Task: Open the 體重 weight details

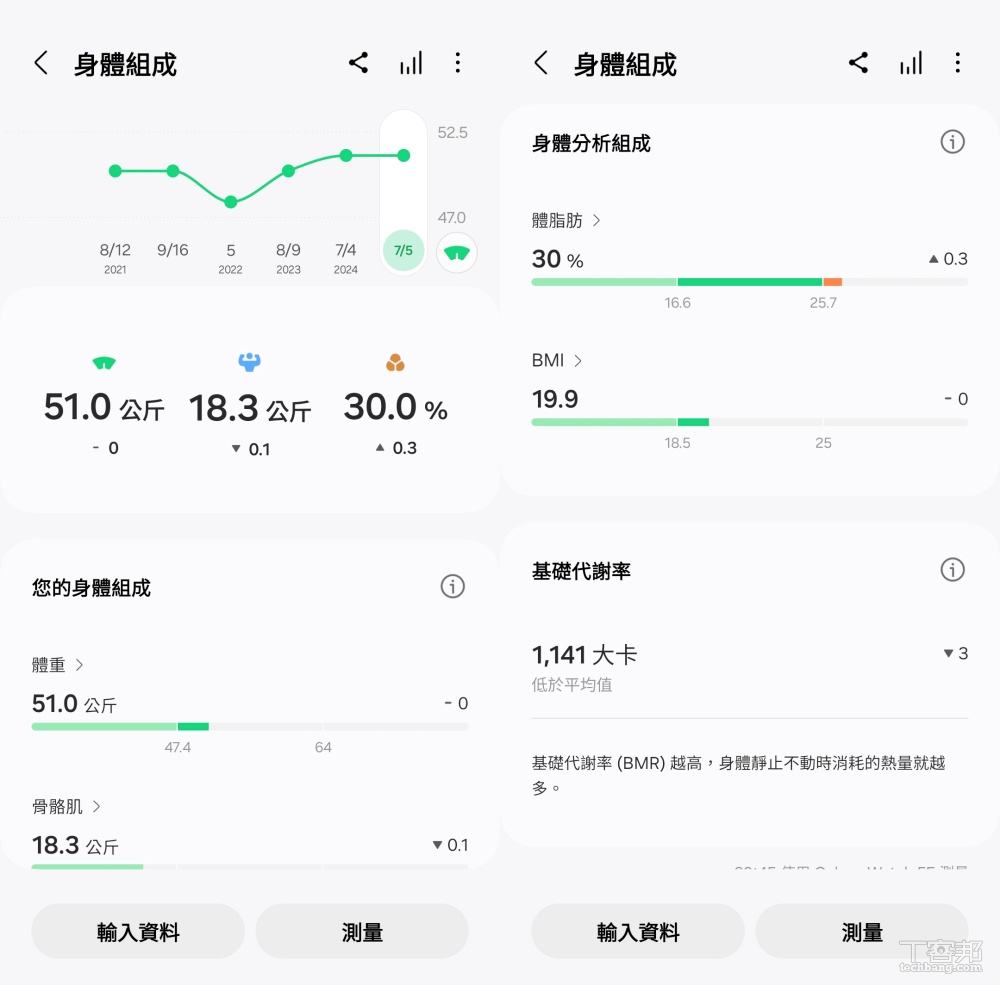Action: 58,665
